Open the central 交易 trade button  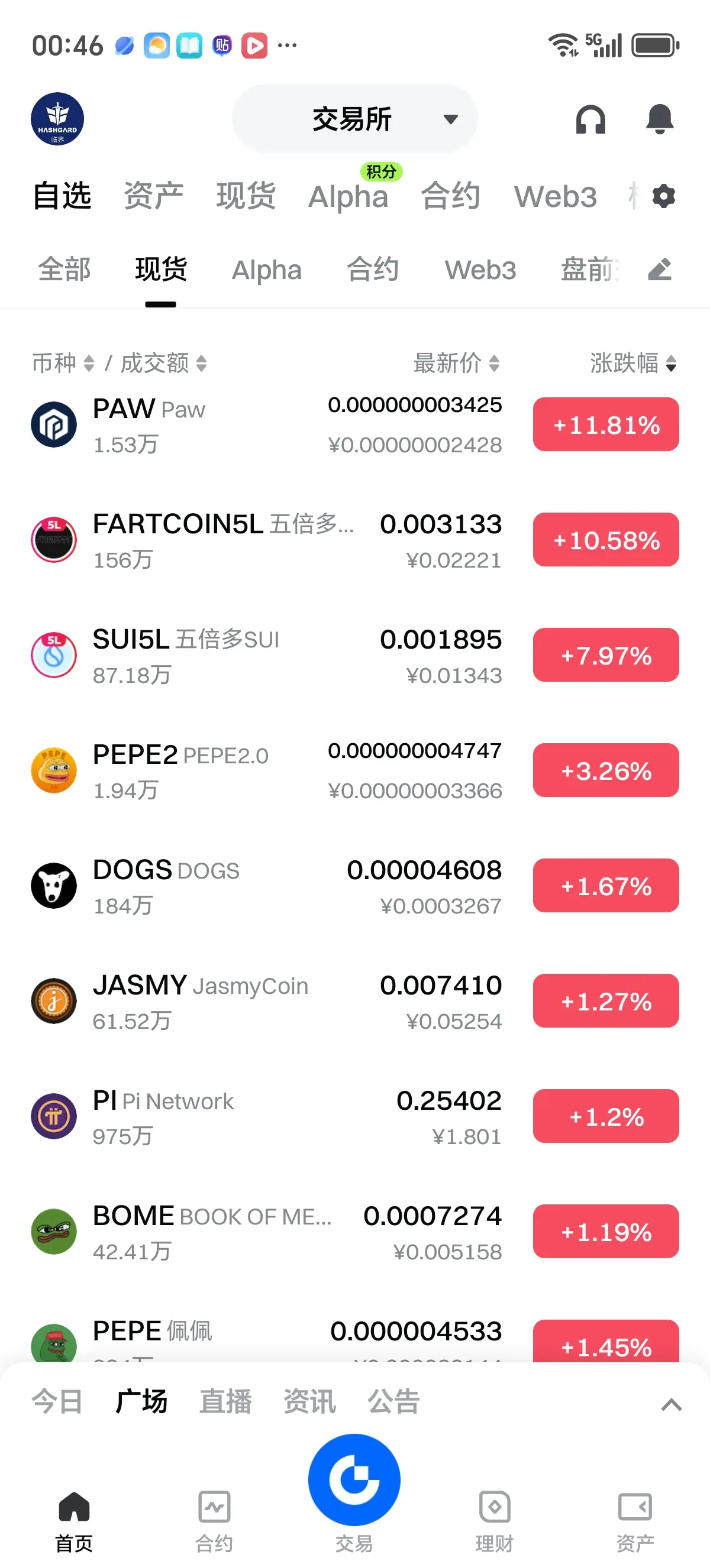tap(354, 1481)
